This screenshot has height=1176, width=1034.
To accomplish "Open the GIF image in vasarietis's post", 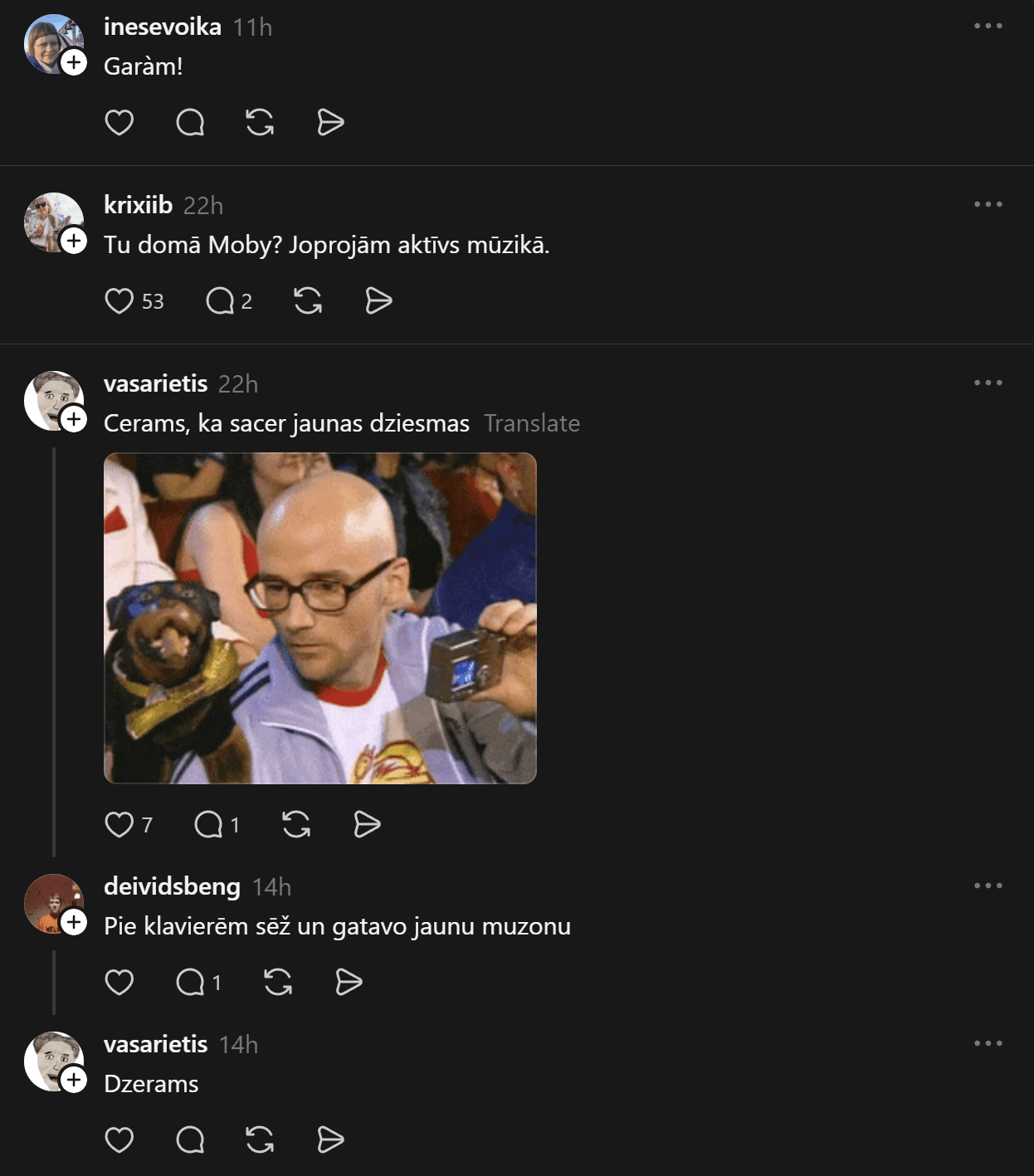I will (x=319, y=617).
